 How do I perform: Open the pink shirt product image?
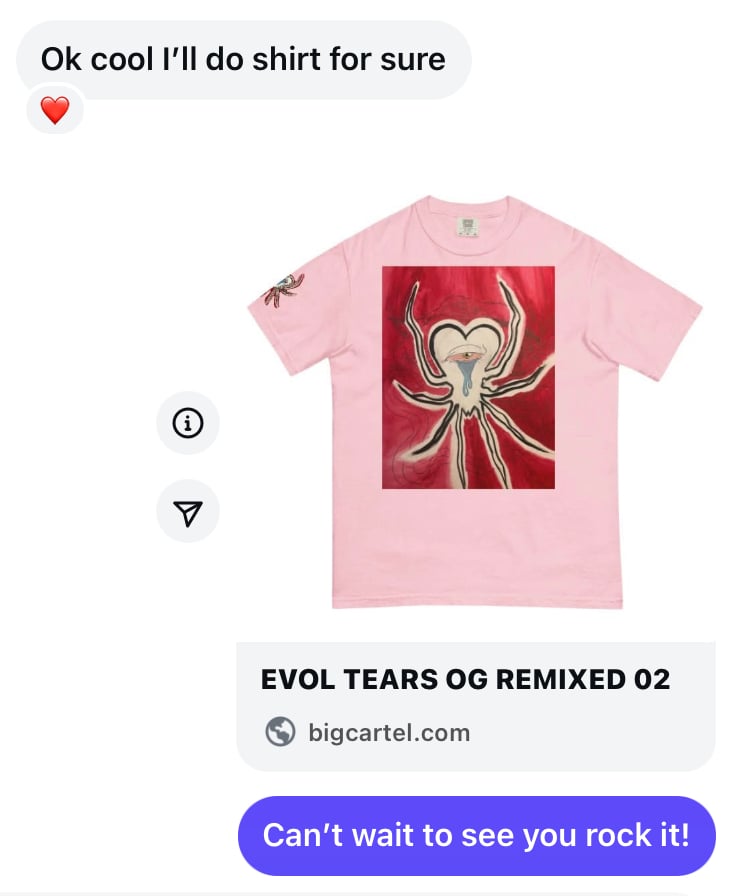click(x=476, y=400)
